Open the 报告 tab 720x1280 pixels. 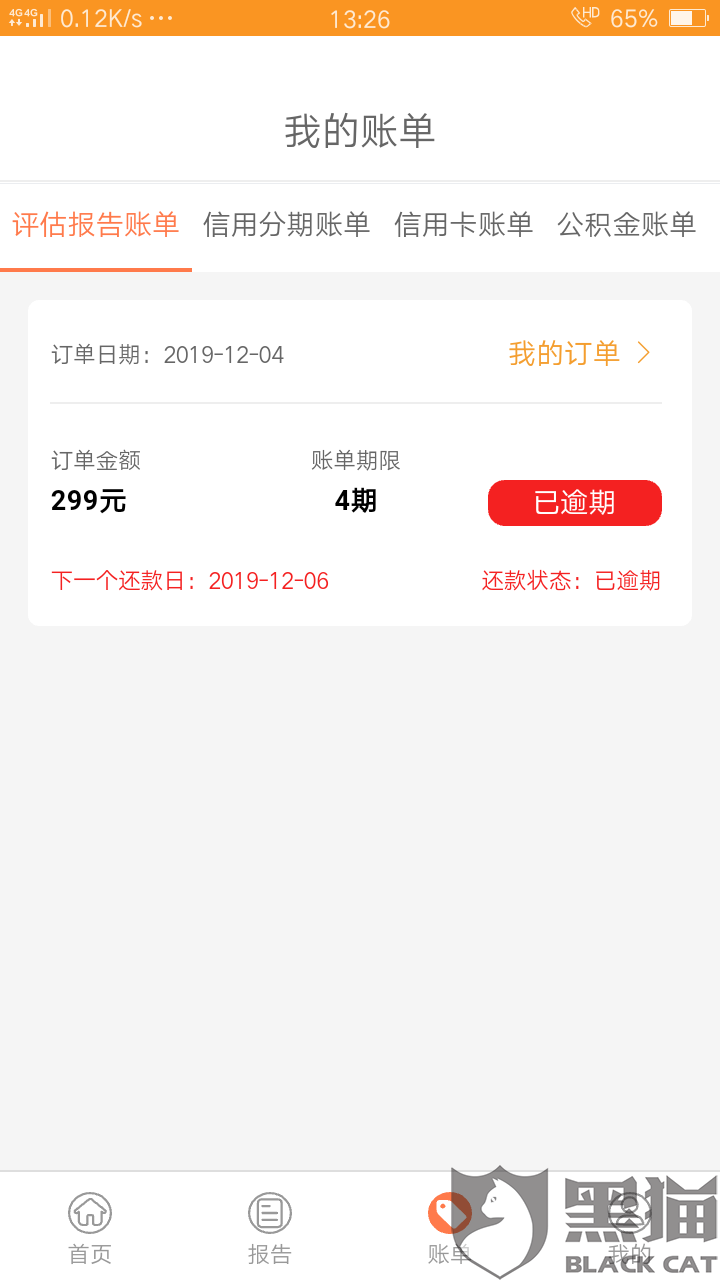(x=270, y=1227)
